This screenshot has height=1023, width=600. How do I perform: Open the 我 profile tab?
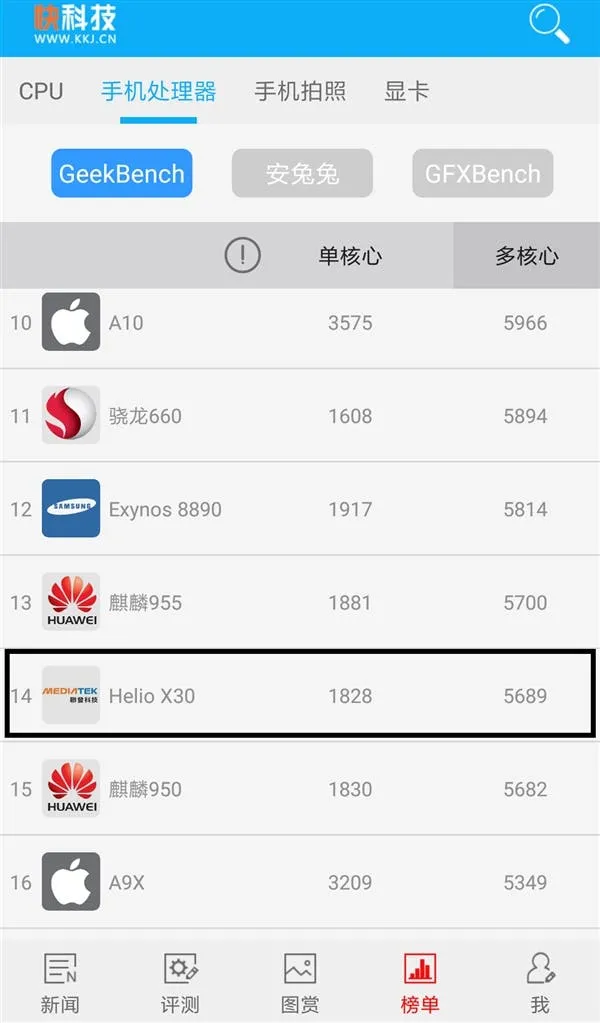click(x=540, y=982)
